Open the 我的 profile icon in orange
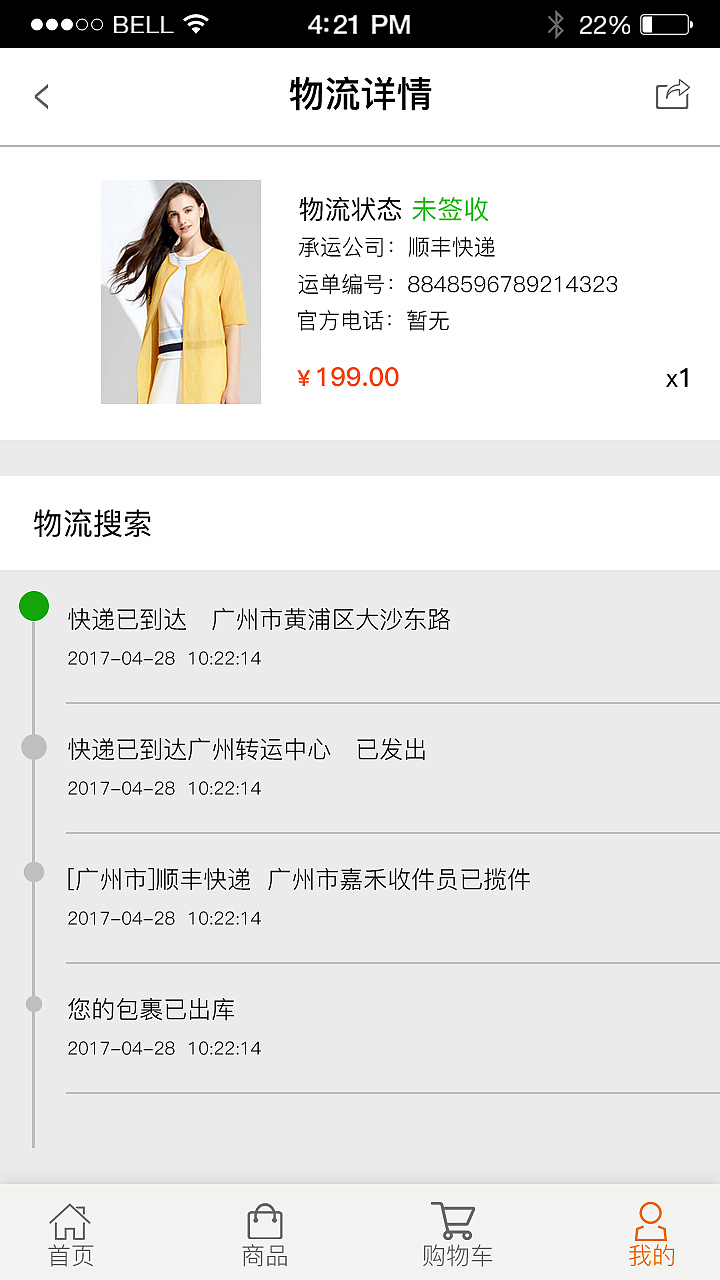720x1280 pixels. point(650,1222)
